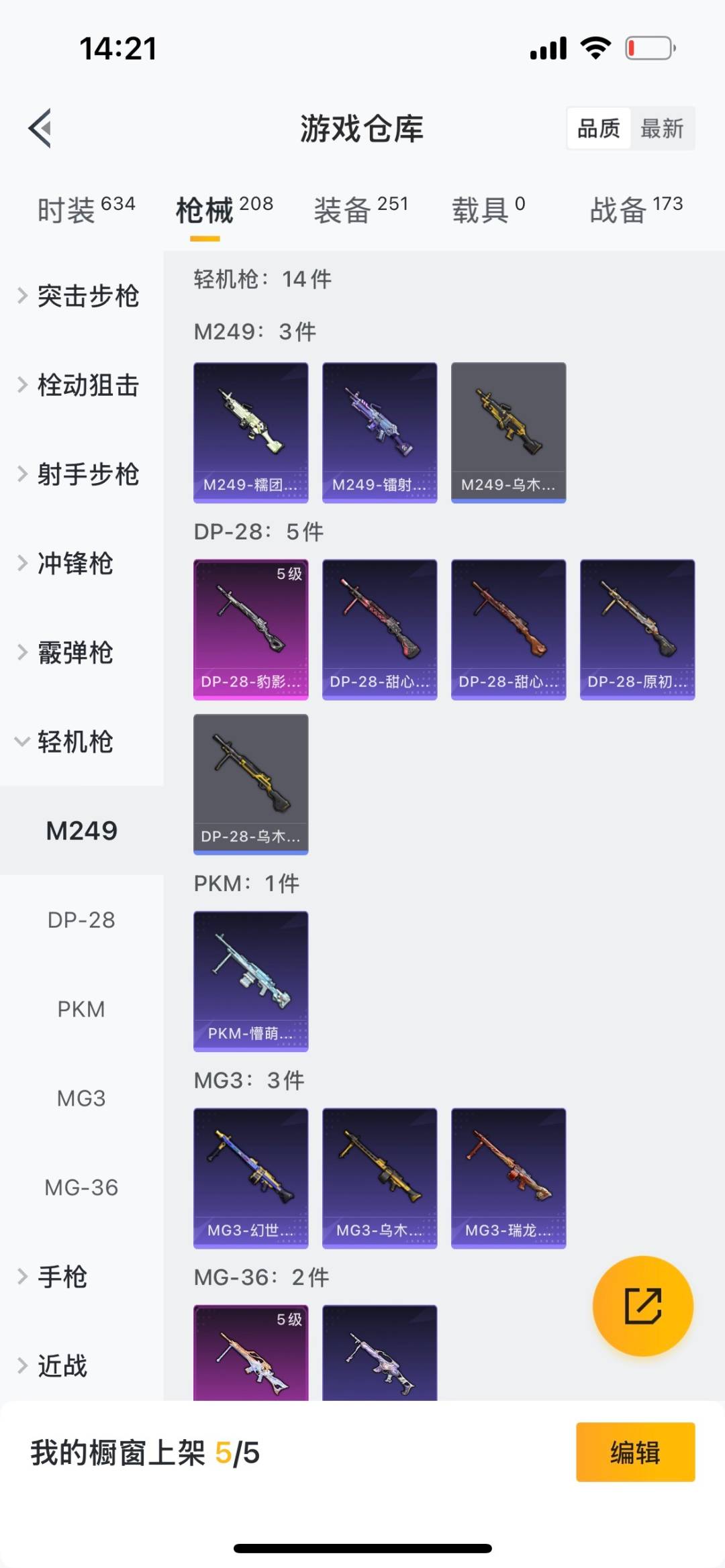Viewport: 725px width, 1568px height.
Task: Open the PKM-懵萌 skin item
Action: click(251, 981)
